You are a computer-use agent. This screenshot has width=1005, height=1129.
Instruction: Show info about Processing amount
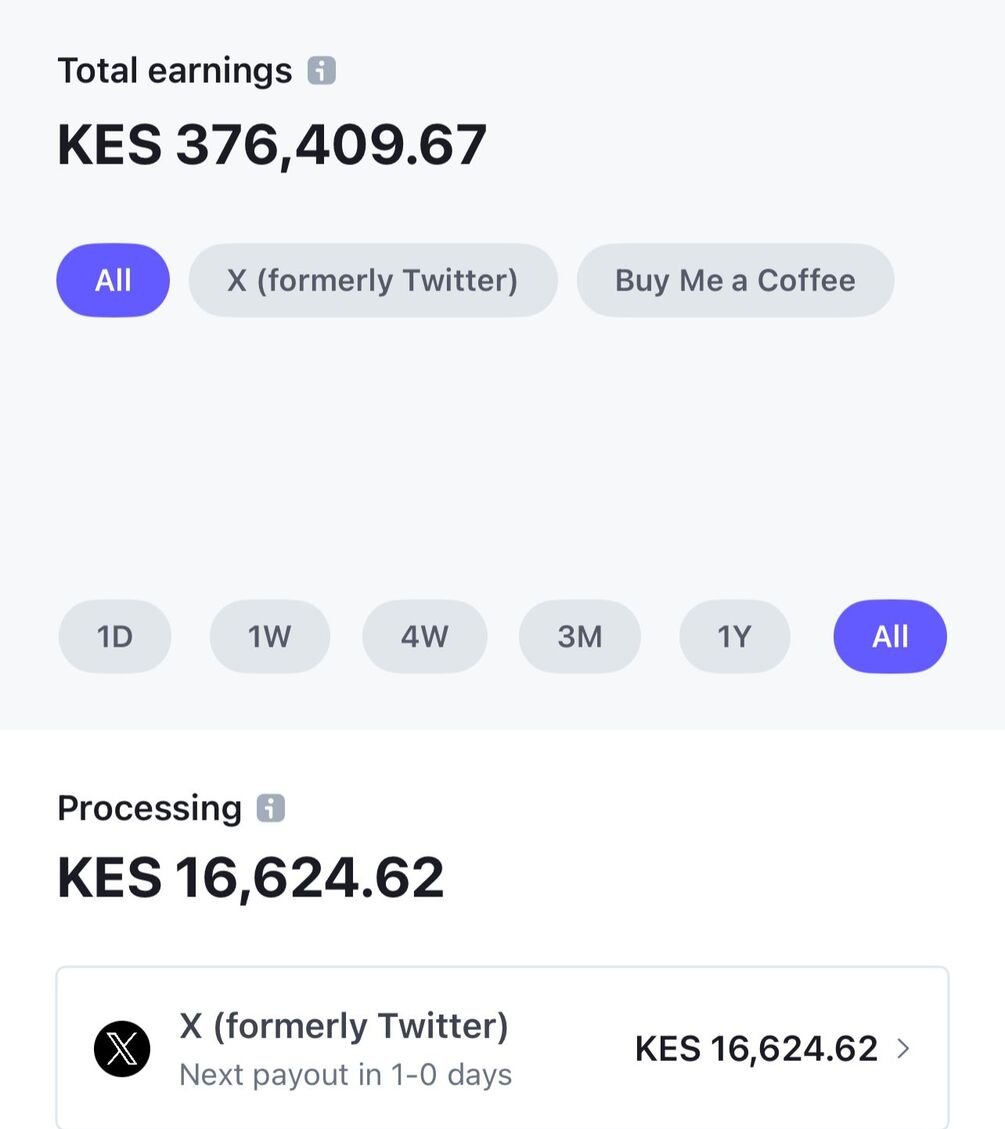click(x=271, y=808)
